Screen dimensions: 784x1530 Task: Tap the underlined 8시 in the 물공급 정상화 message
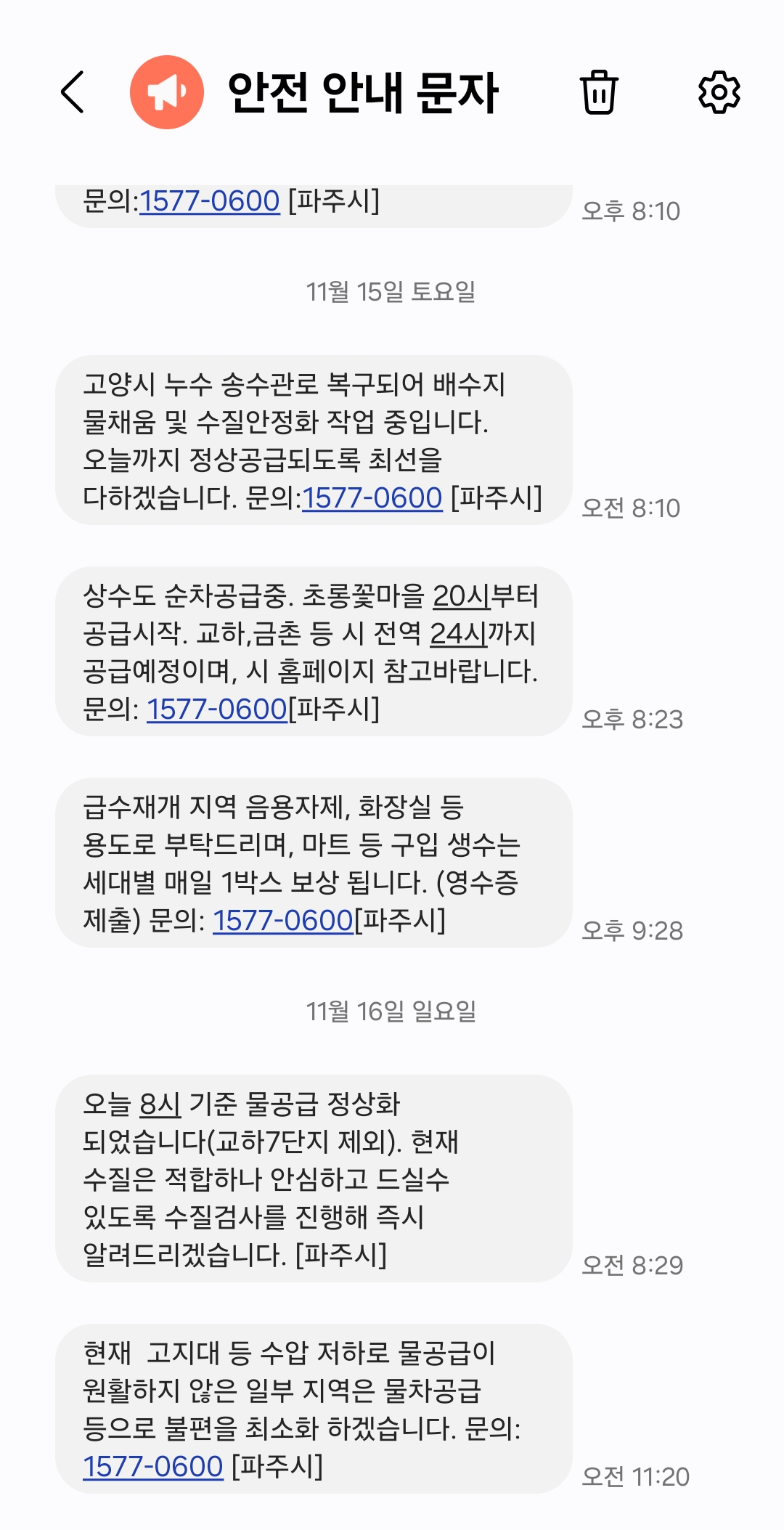(x=160, y=1104)
